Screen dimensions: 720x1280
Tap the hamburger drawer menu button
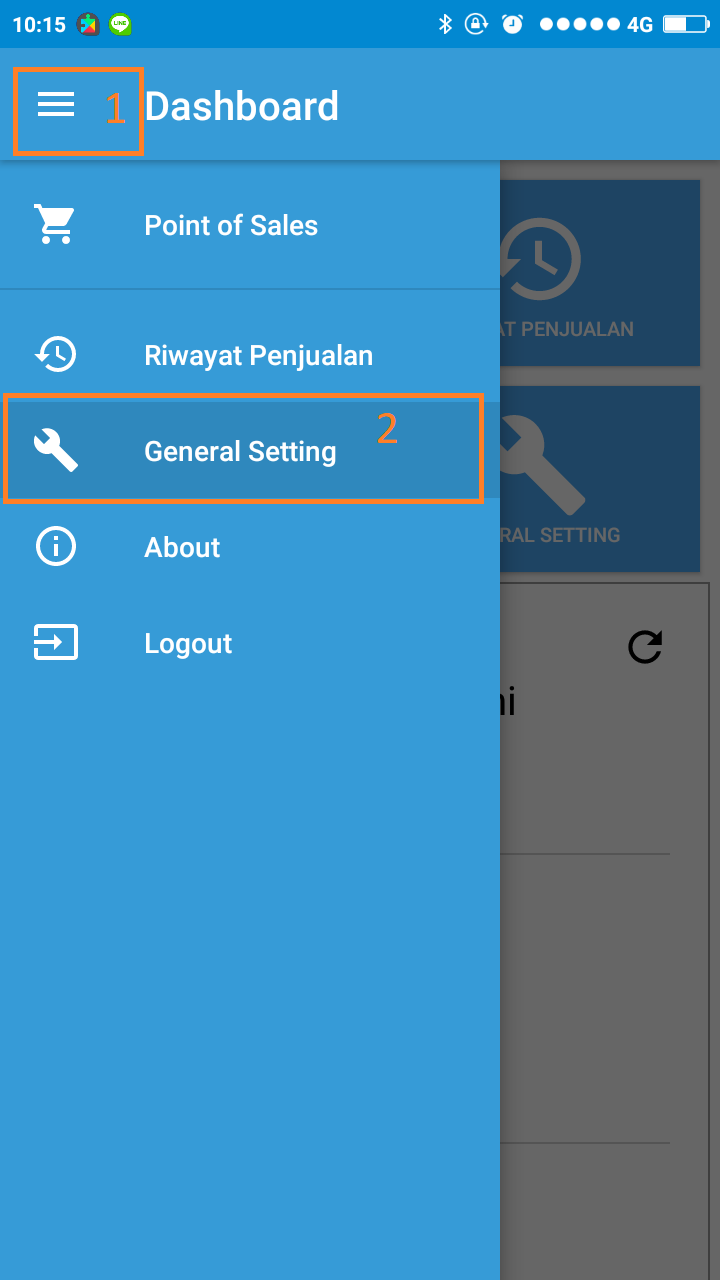tap(56, 105)
